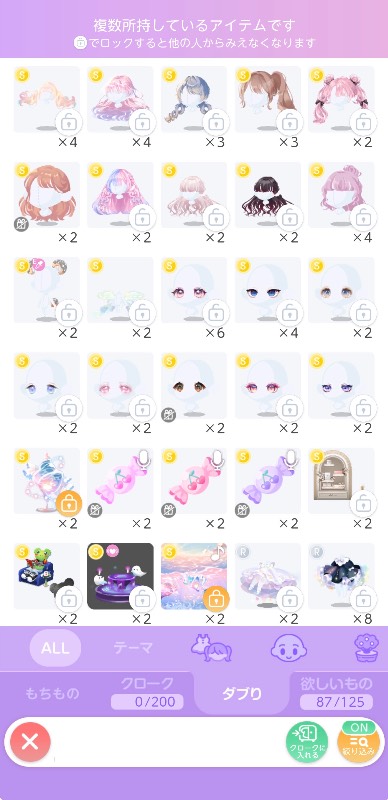388x800 pixels.
Task: Switch to the もちもの tab
Action: click(x=52, y=693)
